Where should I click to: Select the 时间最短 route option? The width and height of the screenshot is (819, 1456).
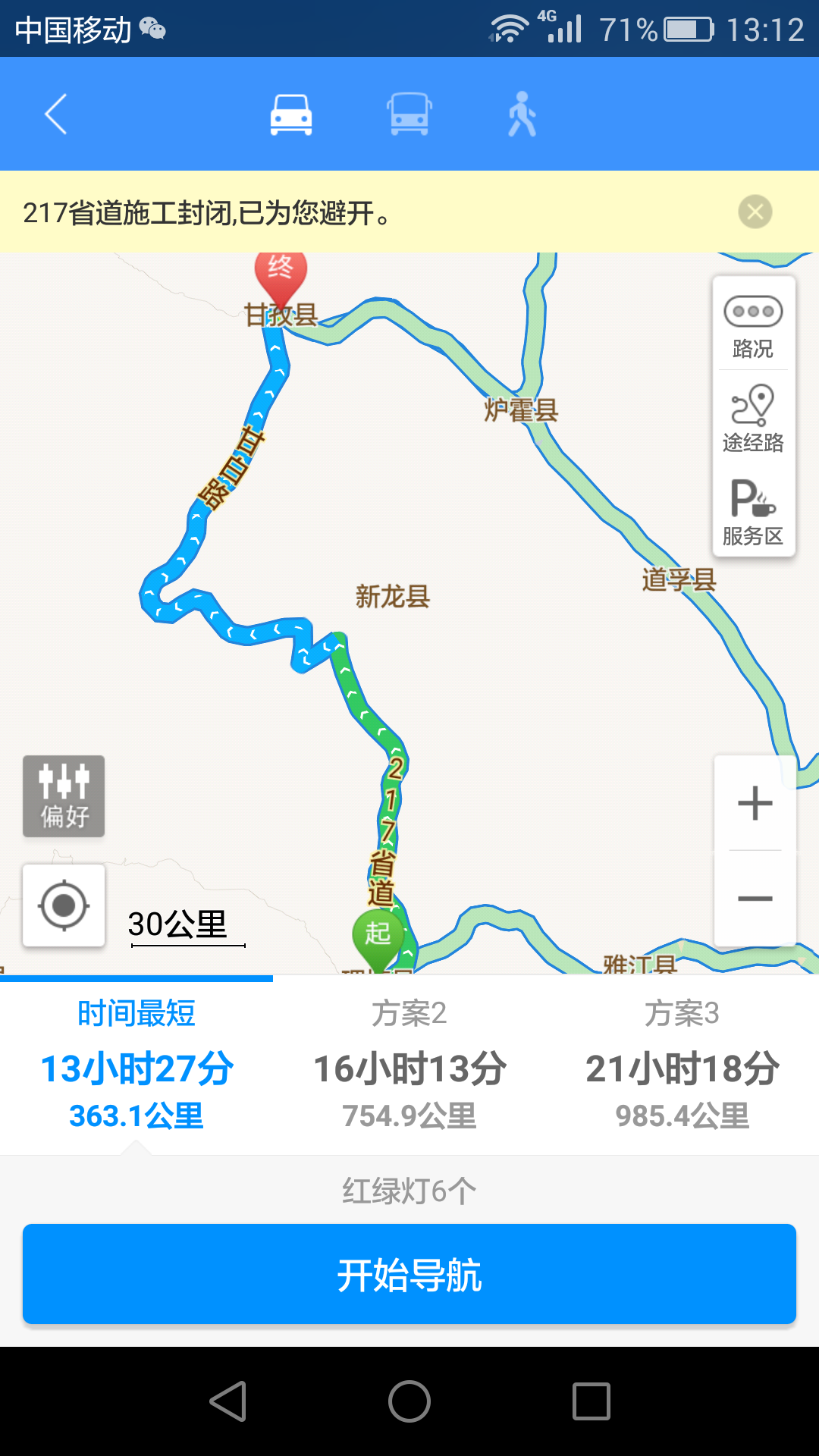(136, 1065)
